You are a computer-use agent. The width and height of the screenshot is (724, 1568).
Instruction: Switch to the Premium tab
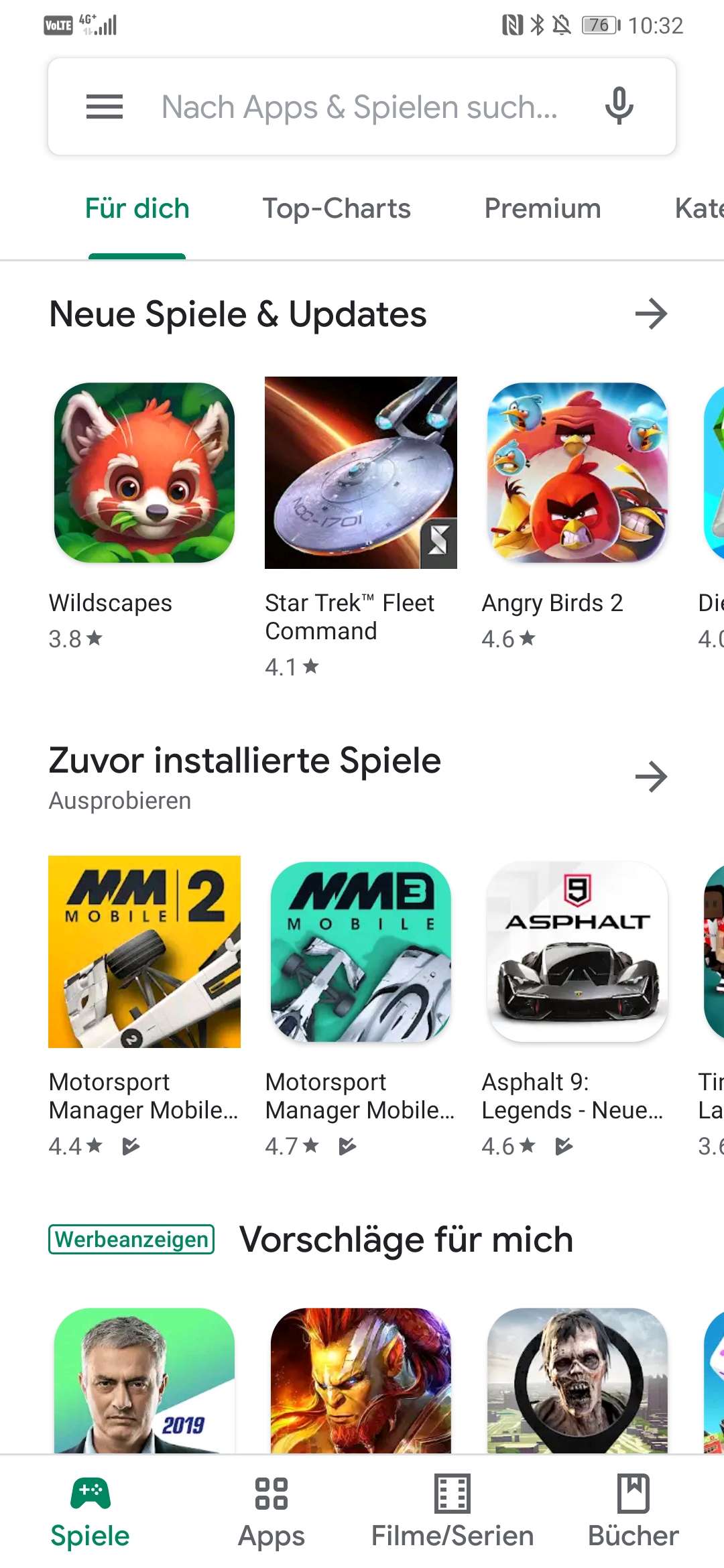tap(542, 209)
